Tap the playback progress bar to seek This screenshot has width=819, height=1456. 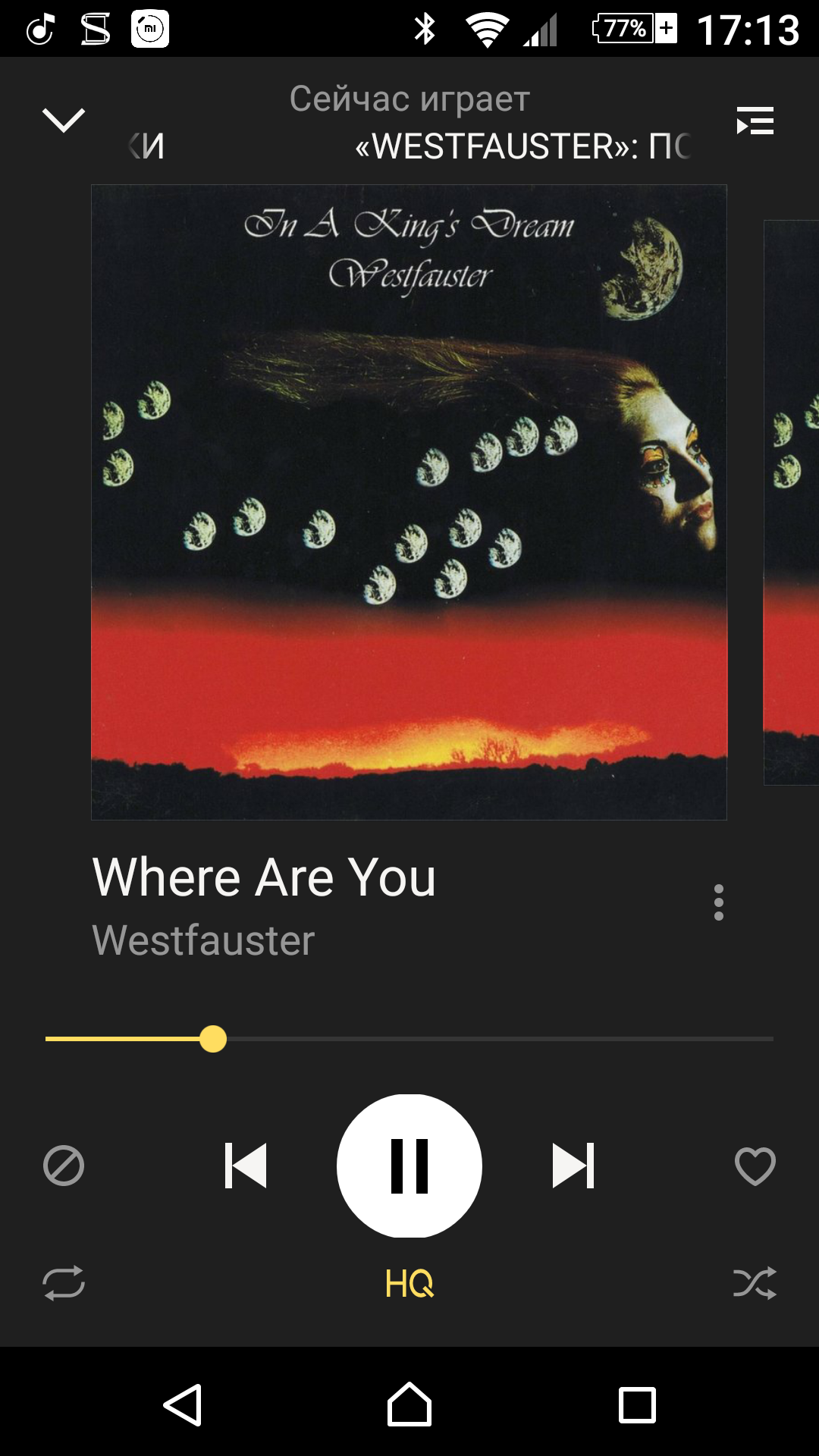point(485,1039)
